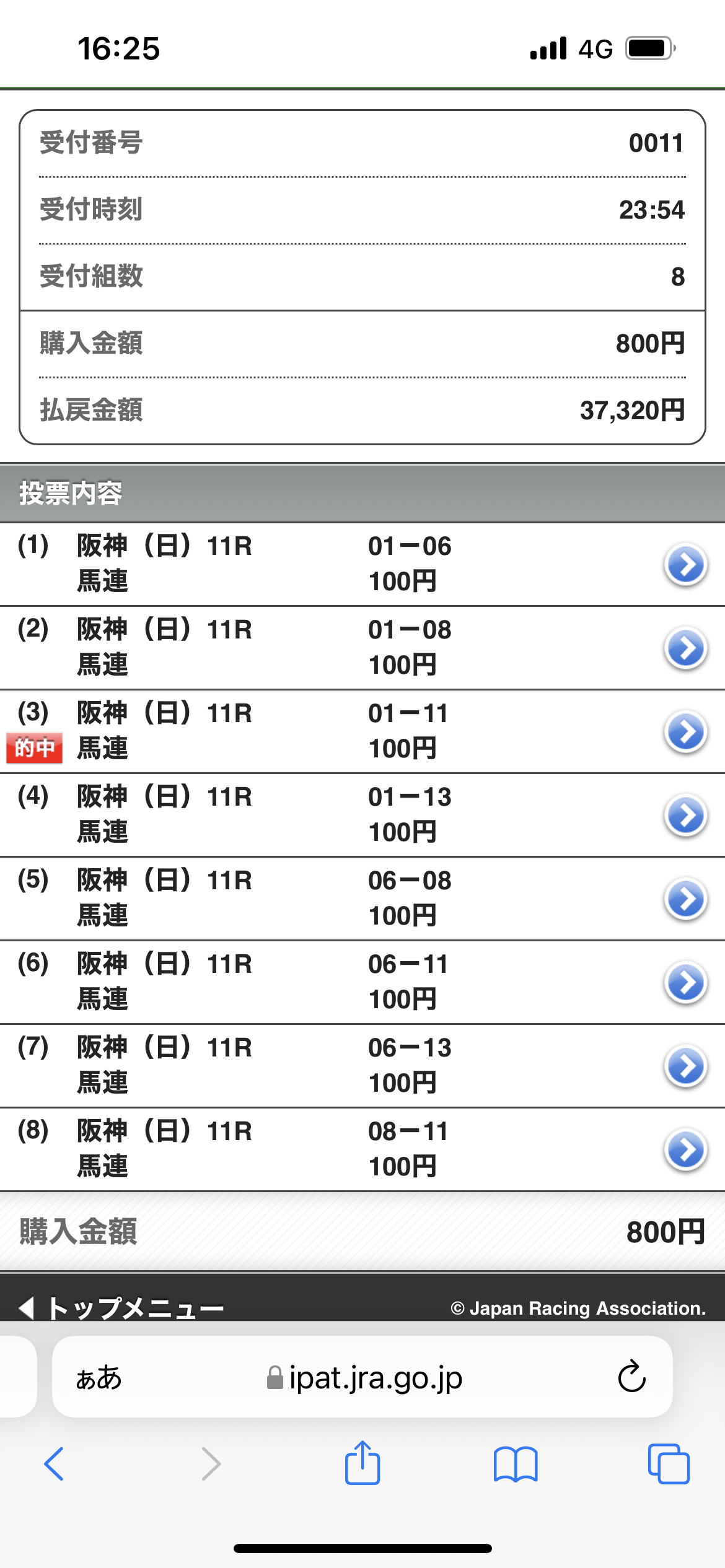Open bet details for 馬連 01-06
The image size is (725, 1568).
coord(685,564)
